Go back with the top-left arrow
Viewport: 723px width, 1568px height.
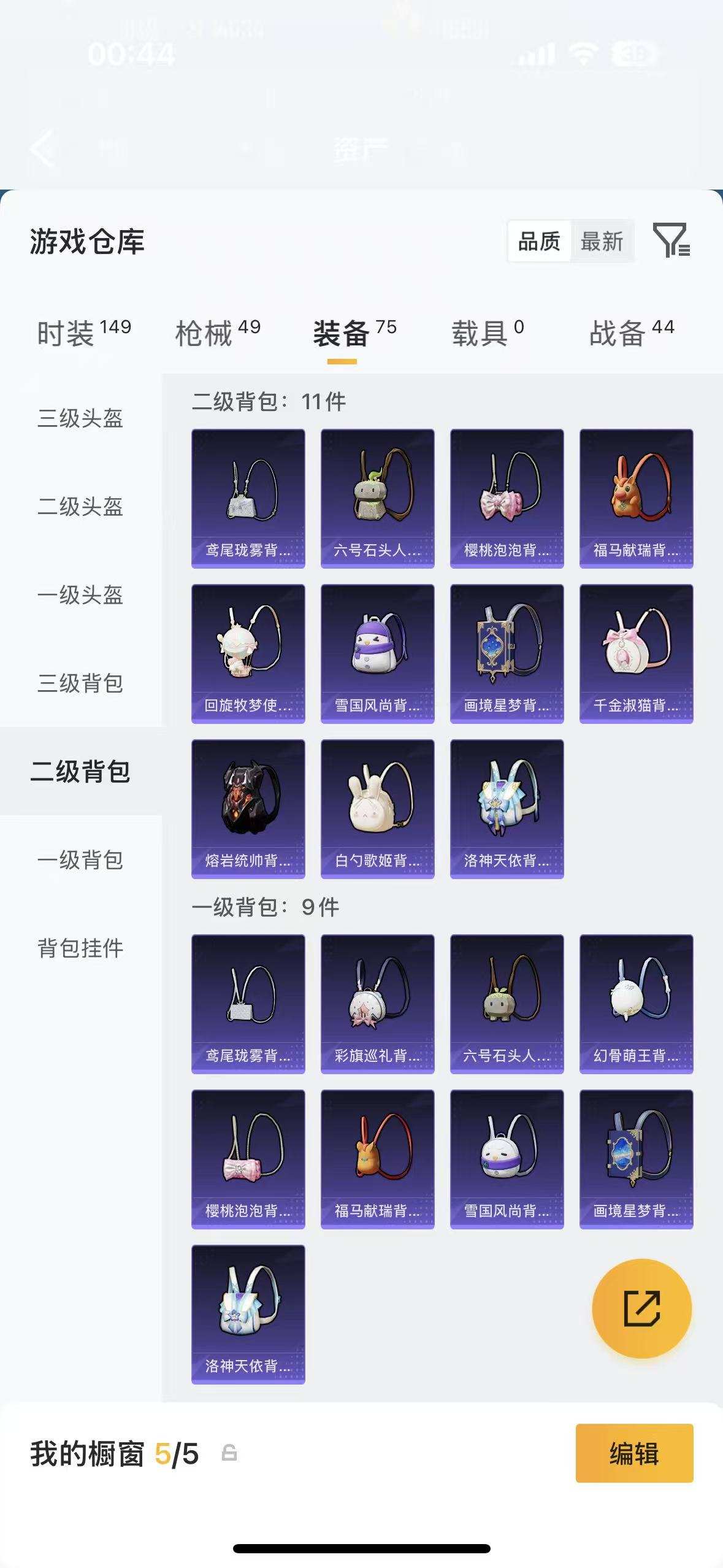[x=43, y=148]
